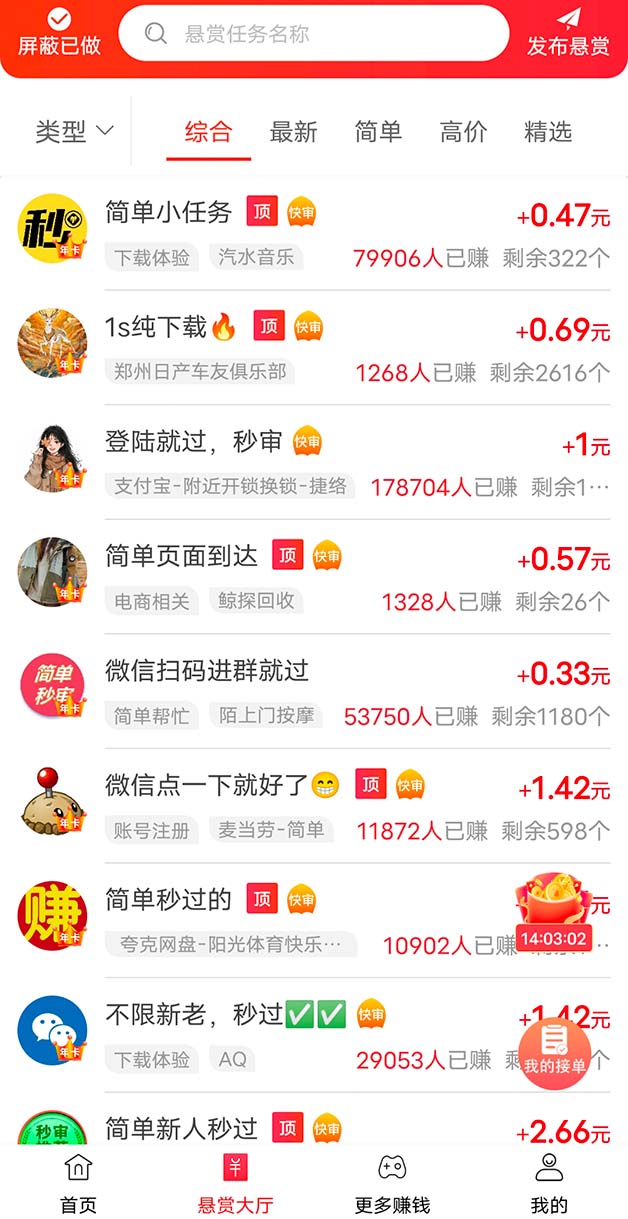This screenshot has width=628, height=1219.
Task: Select the 综合 tab
Action: (x=208, y=131)
